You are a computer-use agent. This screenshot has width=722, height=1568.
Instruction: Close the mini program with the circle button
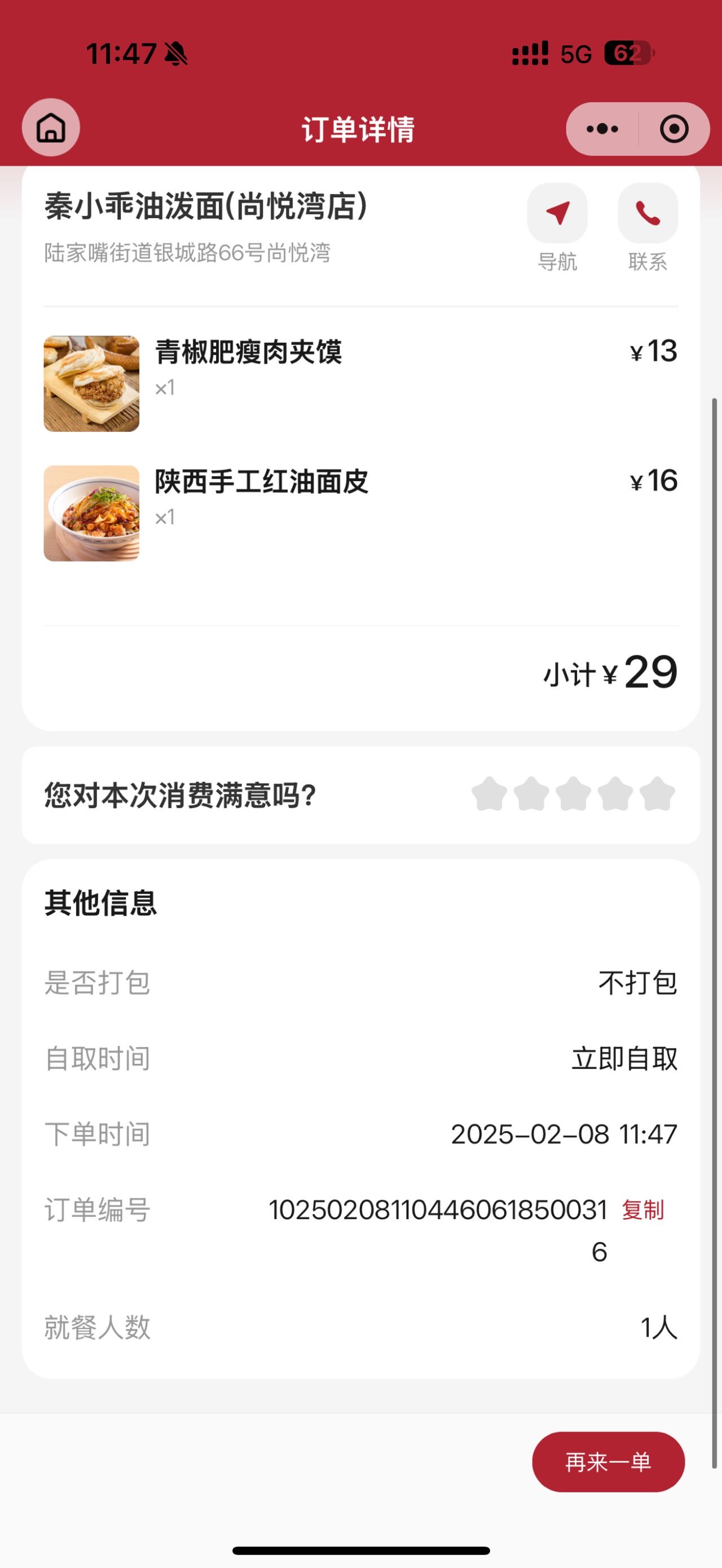click(x=674, y=129)
